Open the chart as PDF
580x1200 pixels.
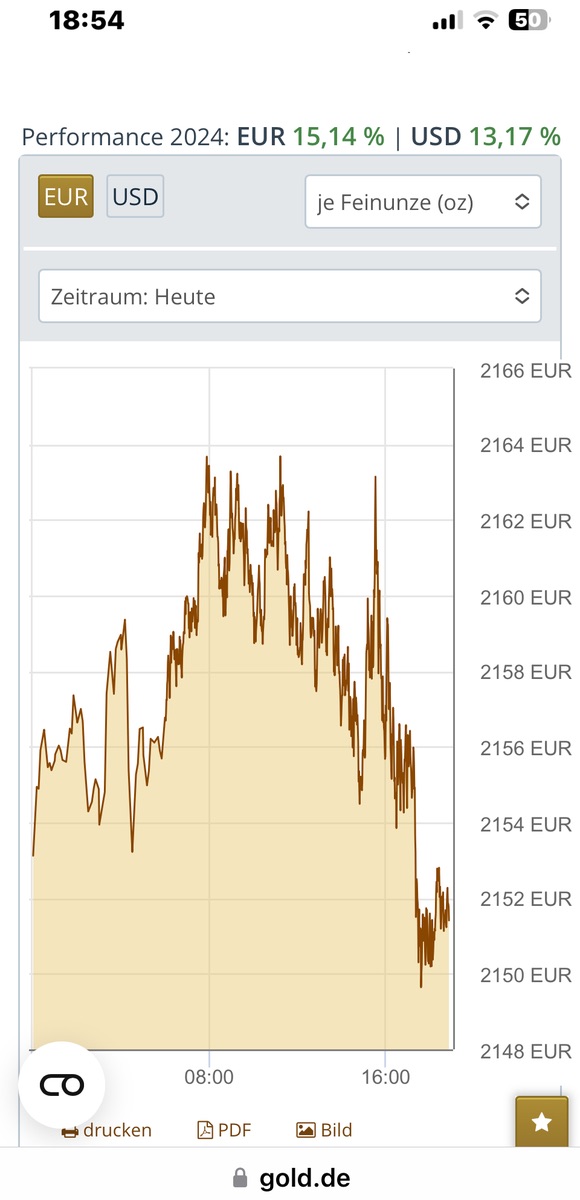pos(224,1130)
